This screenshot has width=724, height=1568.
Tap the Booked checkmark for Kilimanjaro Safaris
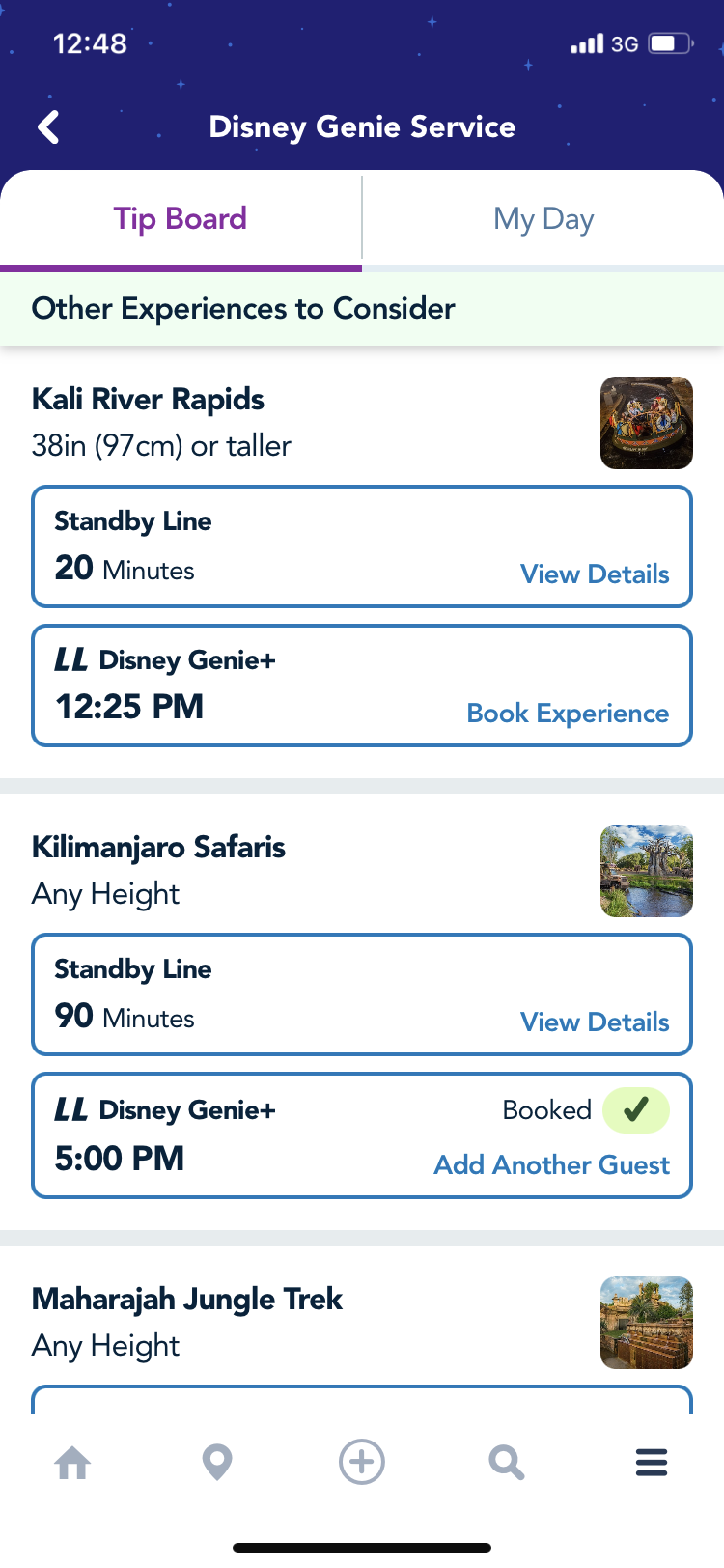pos(635,1110)
